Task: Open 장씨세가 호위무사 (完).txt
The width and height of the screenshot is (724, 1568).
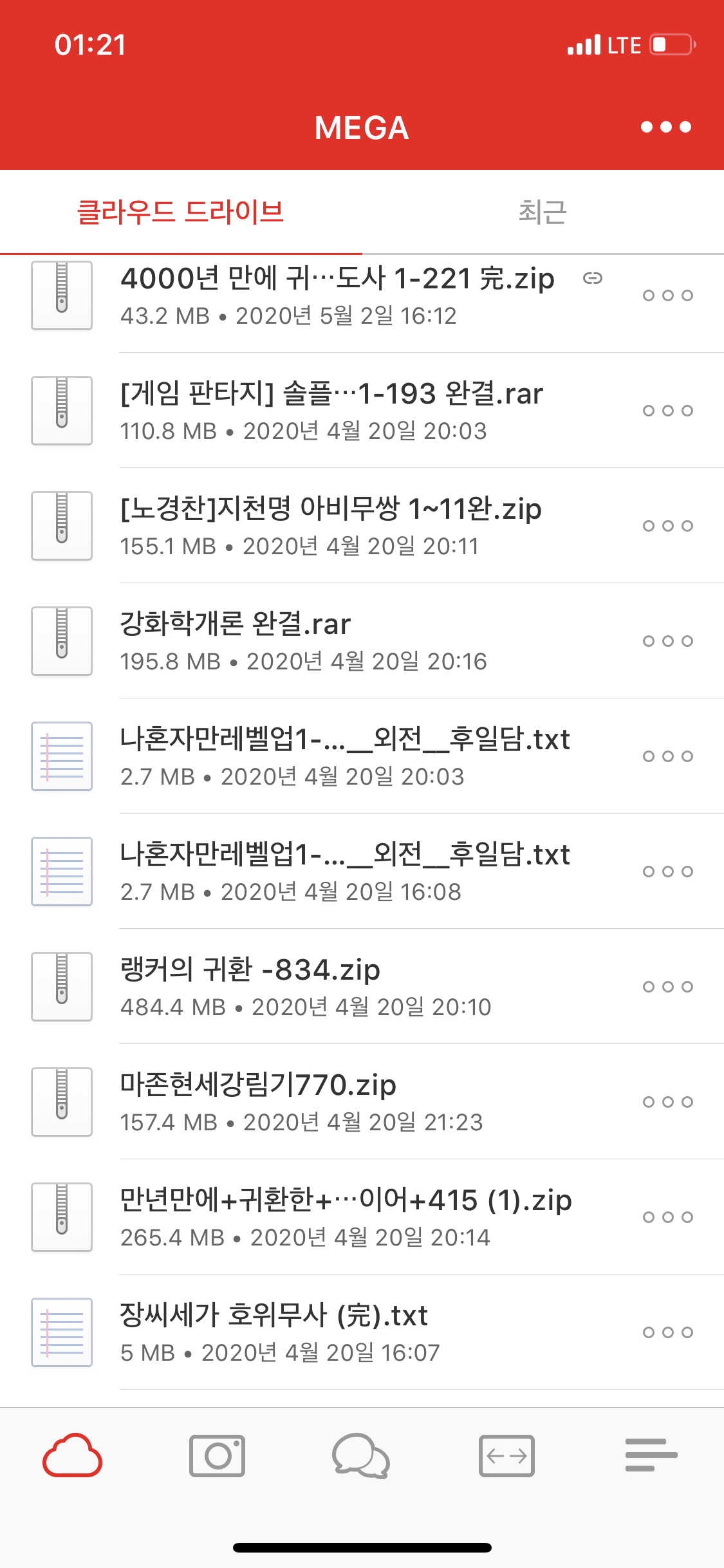Action: [274, 1332]
